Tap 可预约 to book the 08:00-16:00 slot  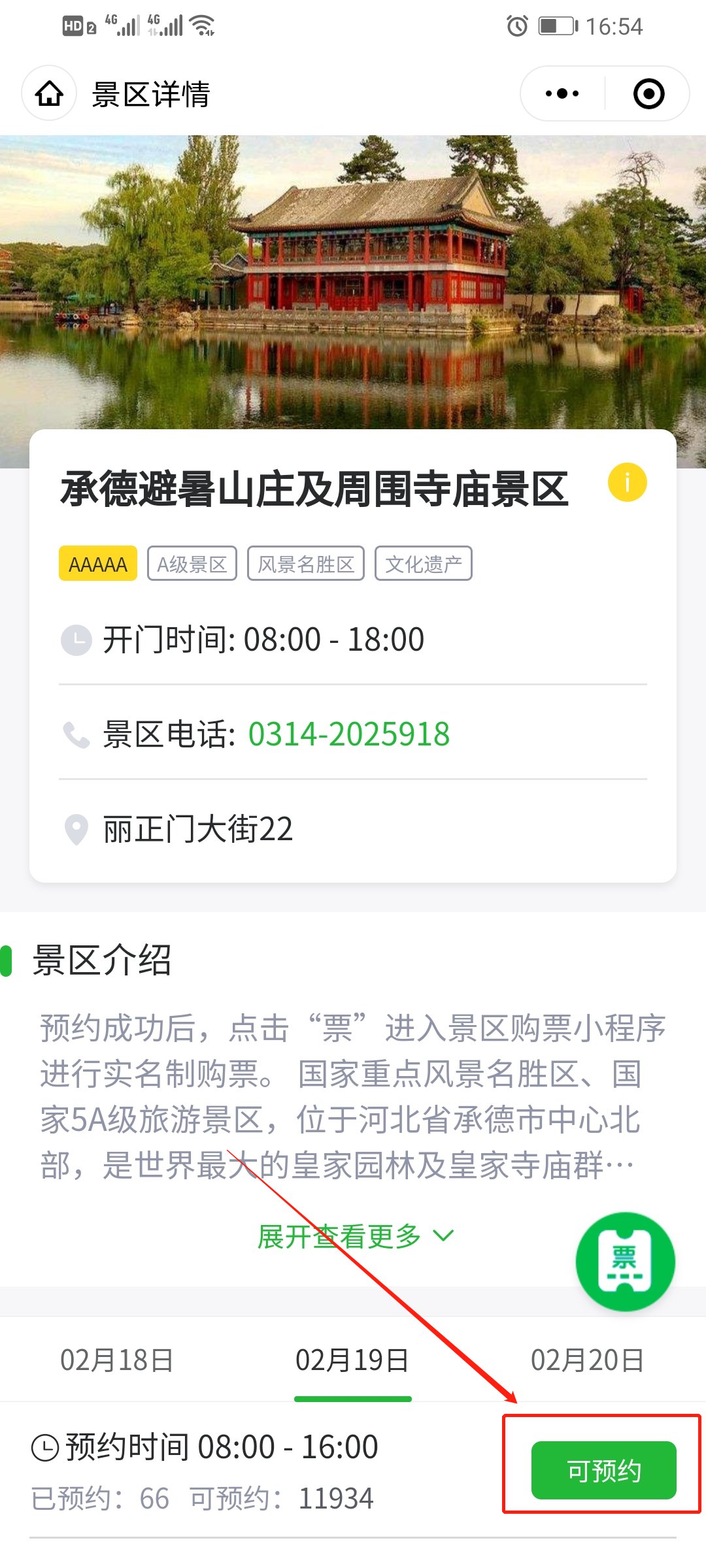[x=603, y=1470]
